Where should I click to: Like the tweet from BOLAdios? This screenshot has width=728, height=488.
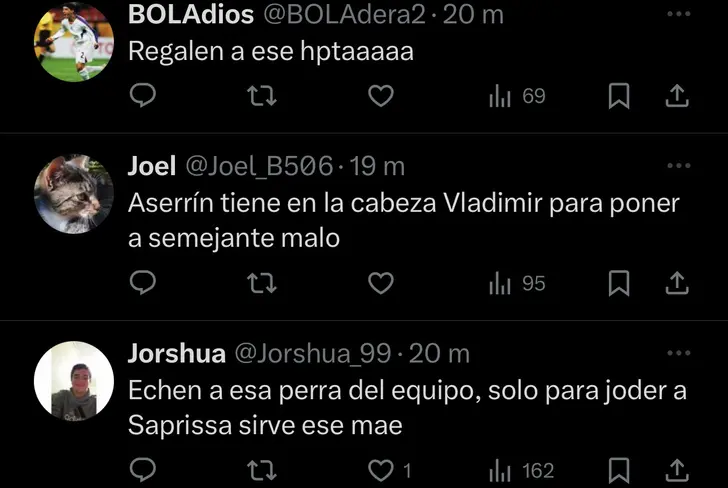[x=379, y=96]
